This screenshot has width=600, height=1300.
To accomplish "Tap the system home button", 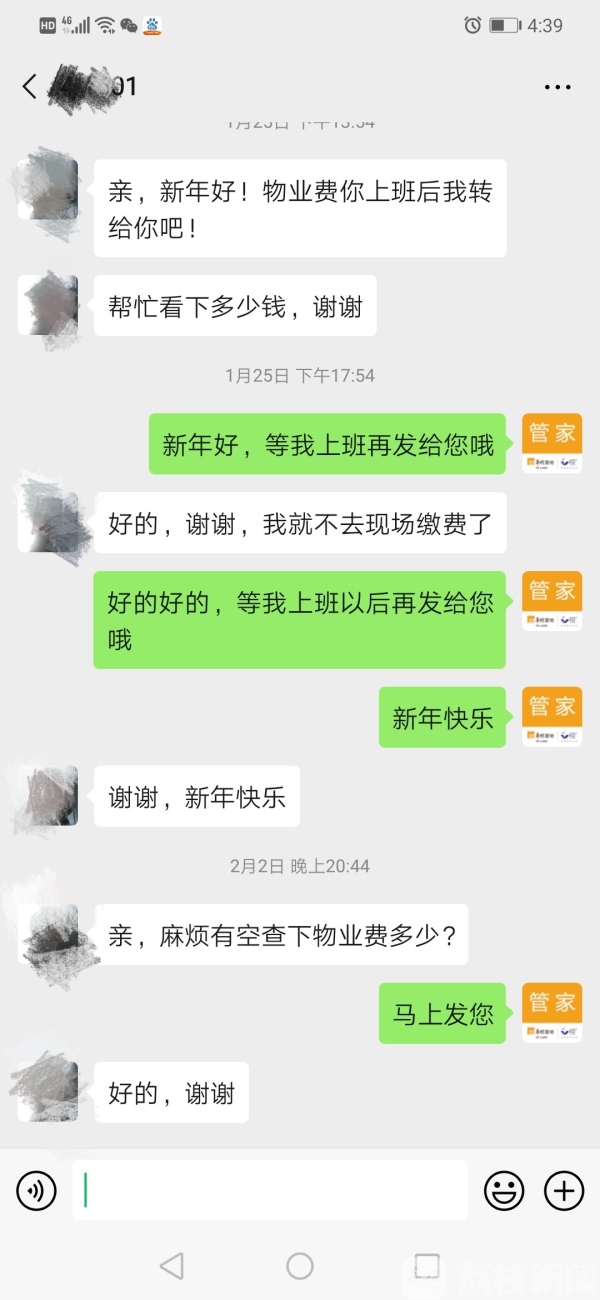I will [x=300, y=1266].
